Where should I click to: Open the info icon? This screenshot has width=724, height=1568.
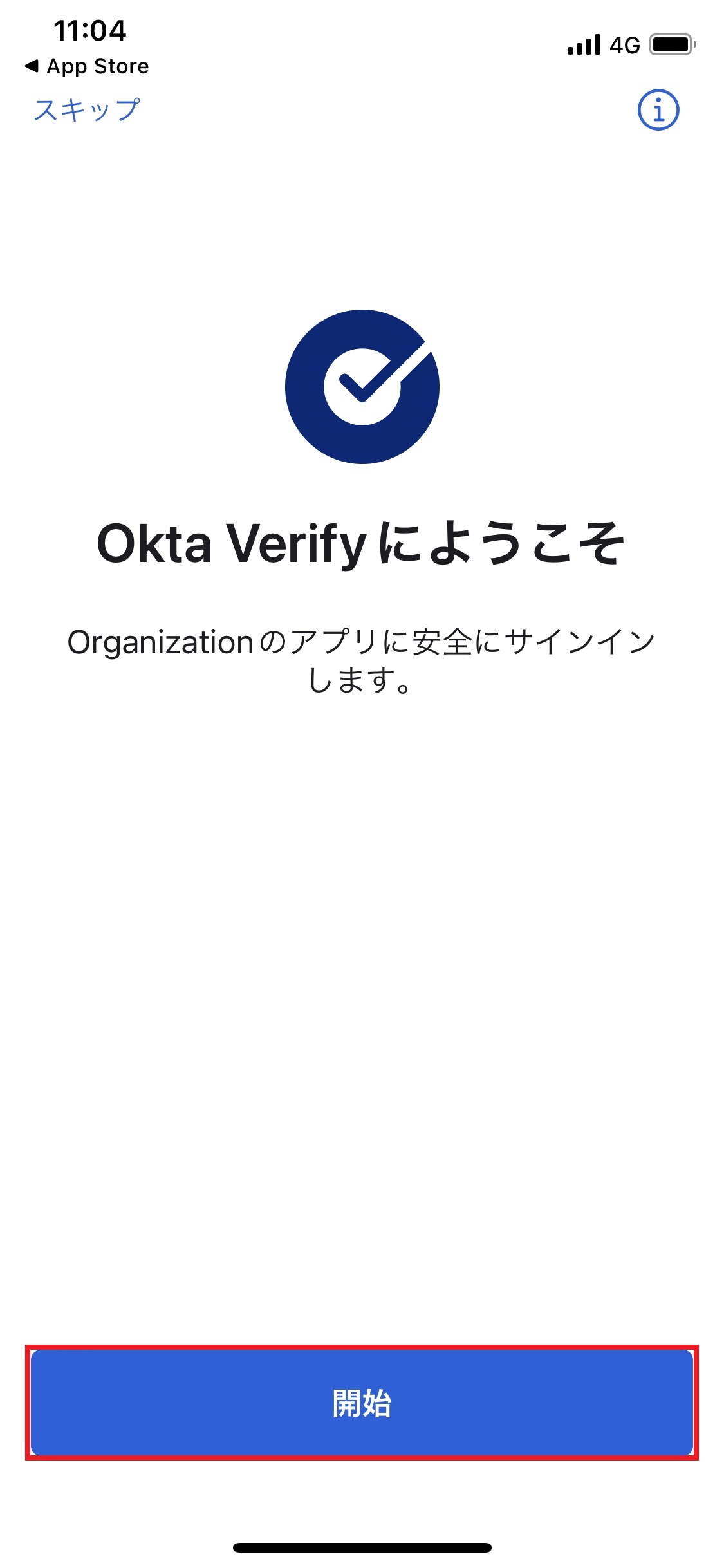tap(658, 110)
